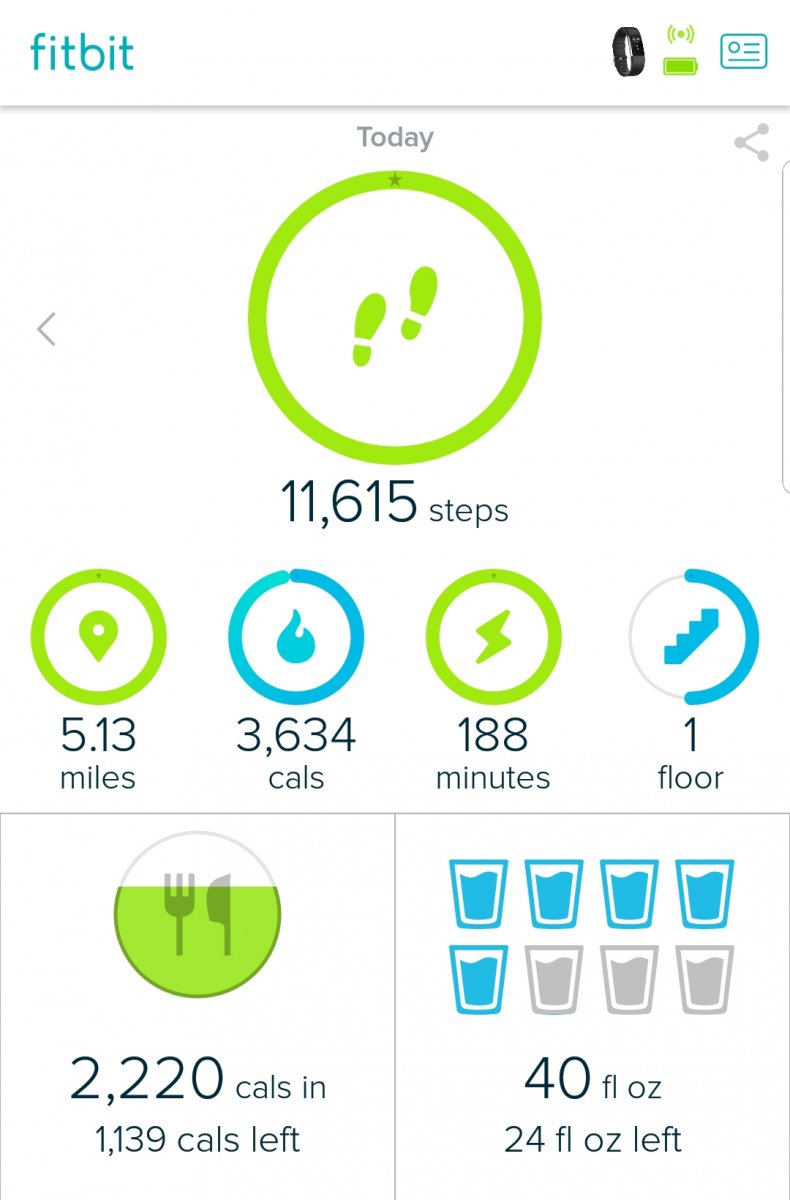Image resolution: width=790 pixels, height=1200 pixels.
Task: Open the account card icon
Action: (x=743, y=52)
